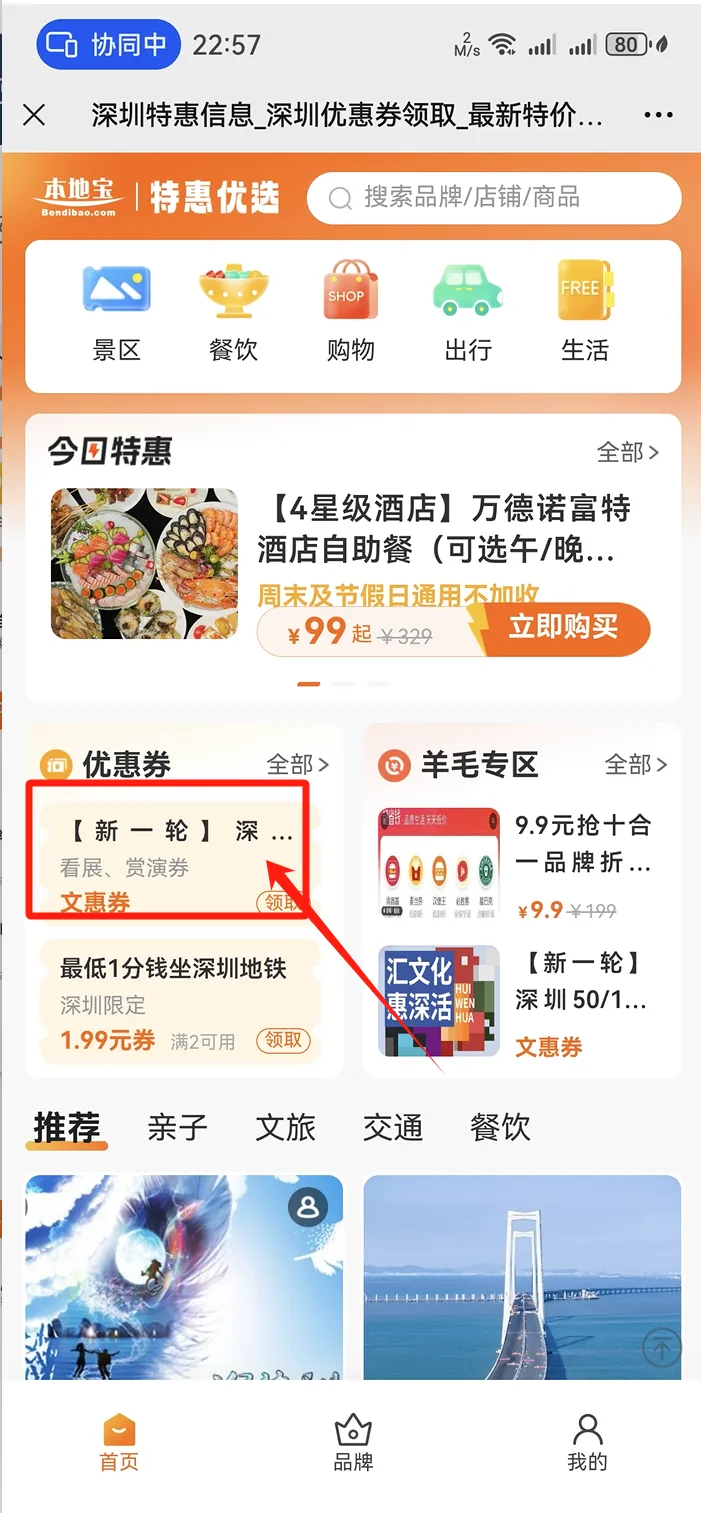View all 优惠券 coupons
Screen dimensions: 701x1513
pyautogui.click(x=297, y=765)
